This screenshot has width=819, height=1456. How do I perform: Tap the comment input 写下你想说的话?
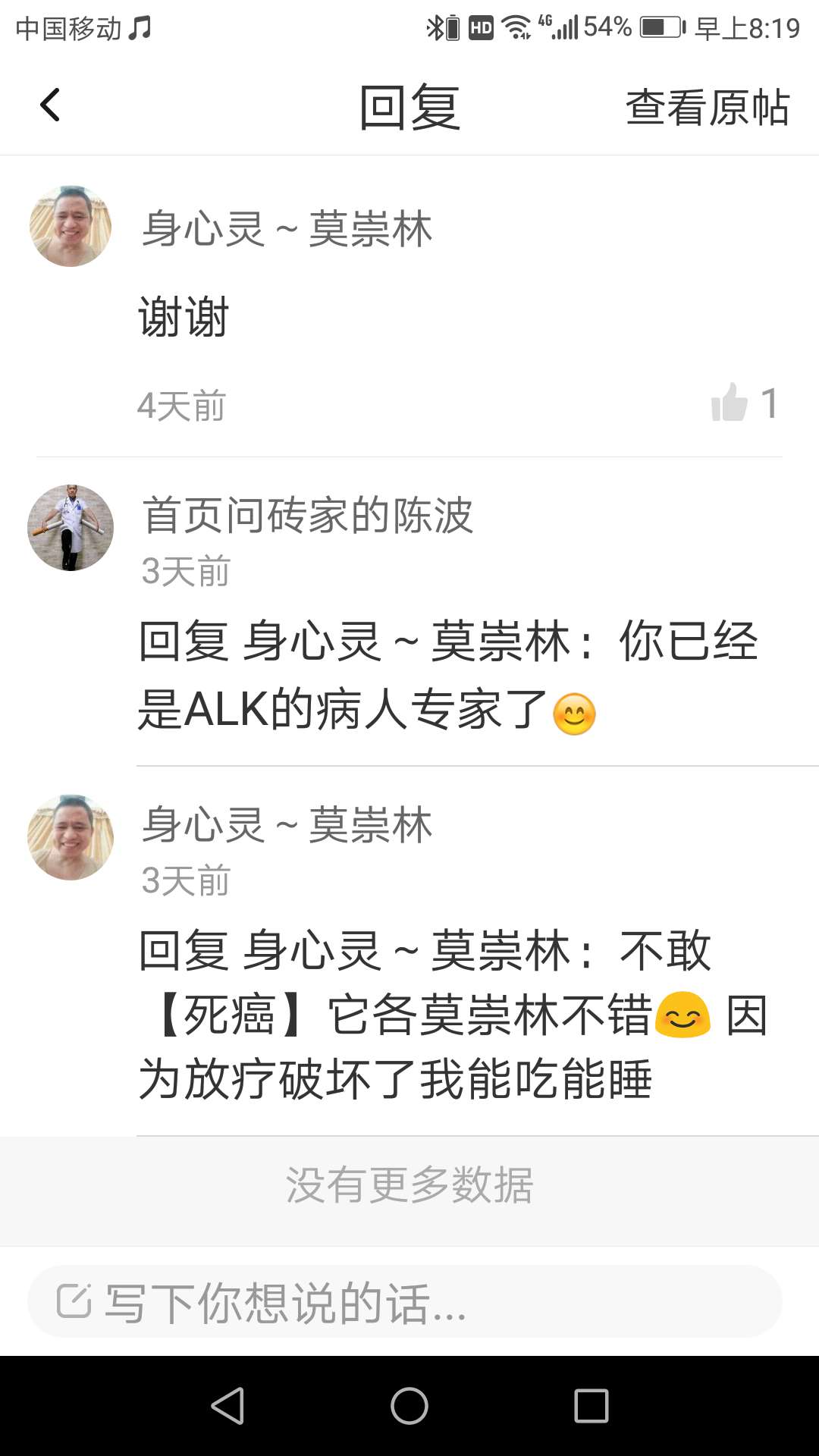[x=303, y=1300]
